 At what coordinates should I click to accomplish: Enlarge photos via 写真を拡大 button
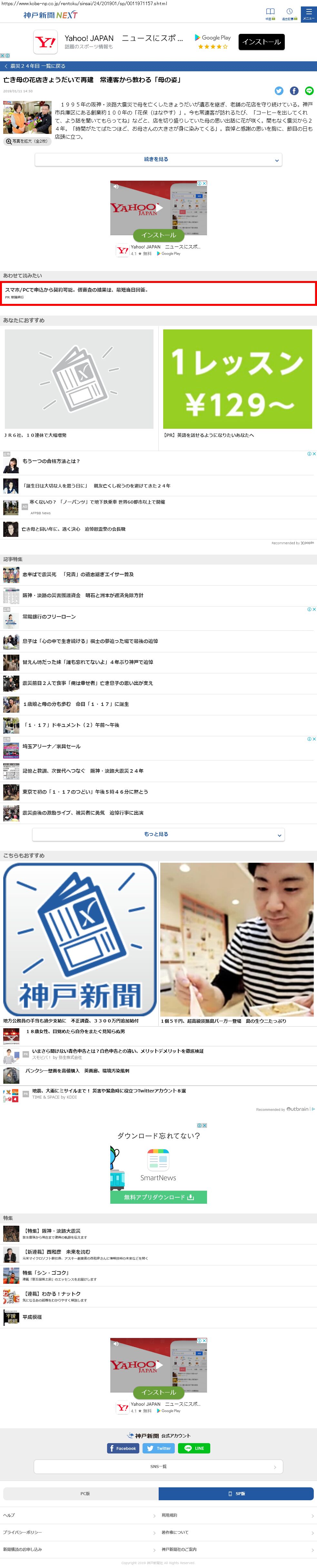tap(27, 141)
